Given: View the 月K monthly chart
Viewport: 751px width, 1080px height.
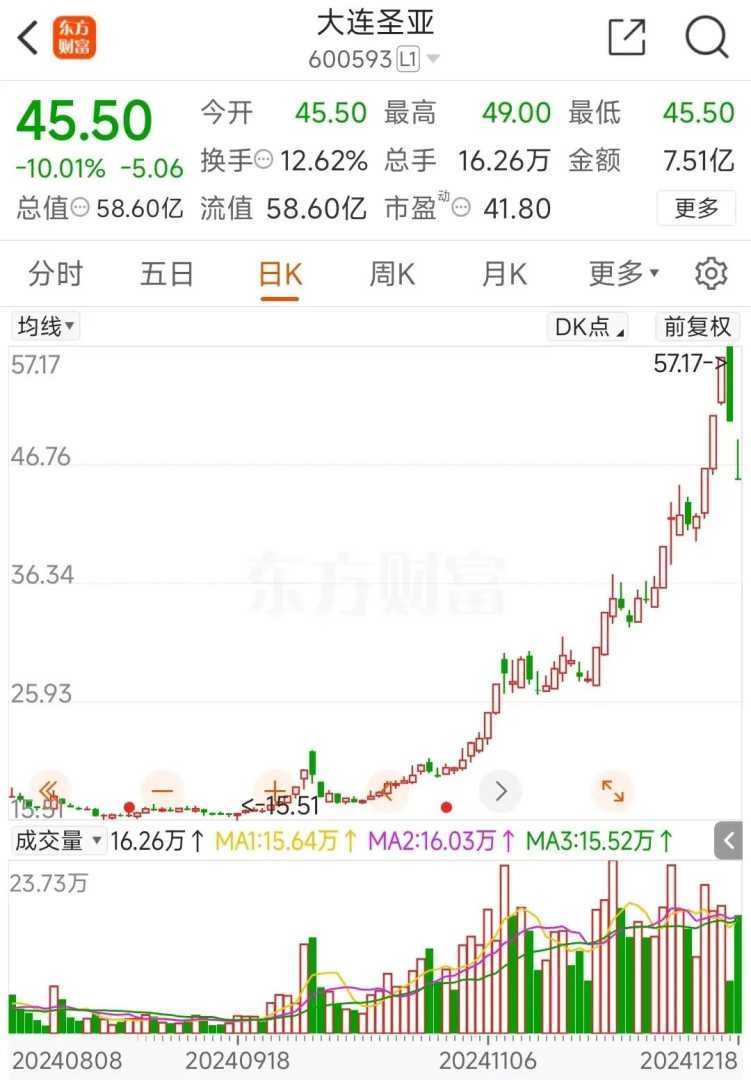Looking at the screenshot, I should point(504,274).
